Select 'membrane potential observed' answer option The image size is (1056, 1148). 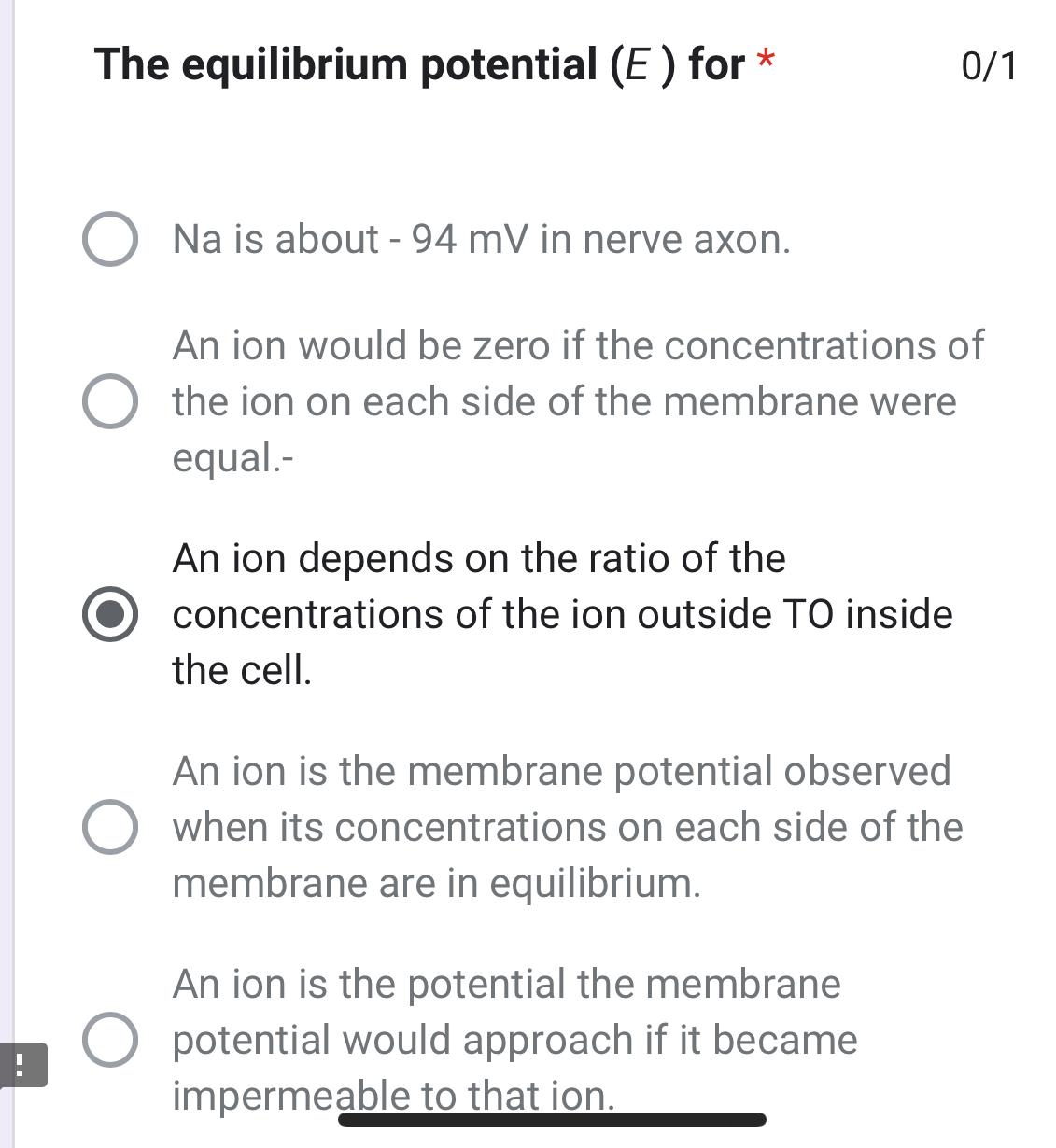110,827
